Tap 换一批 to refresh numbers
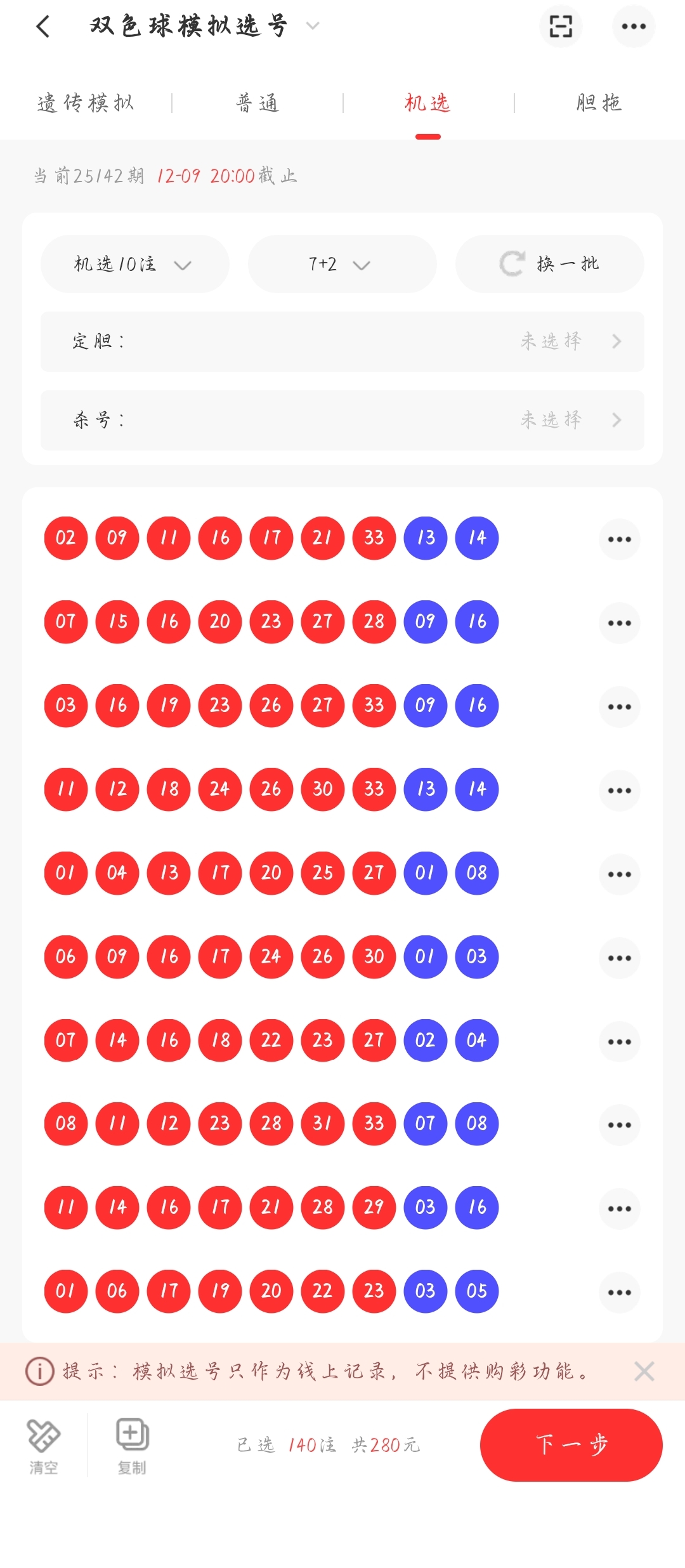The image size is (685, 1568). [x=549, y=264]
